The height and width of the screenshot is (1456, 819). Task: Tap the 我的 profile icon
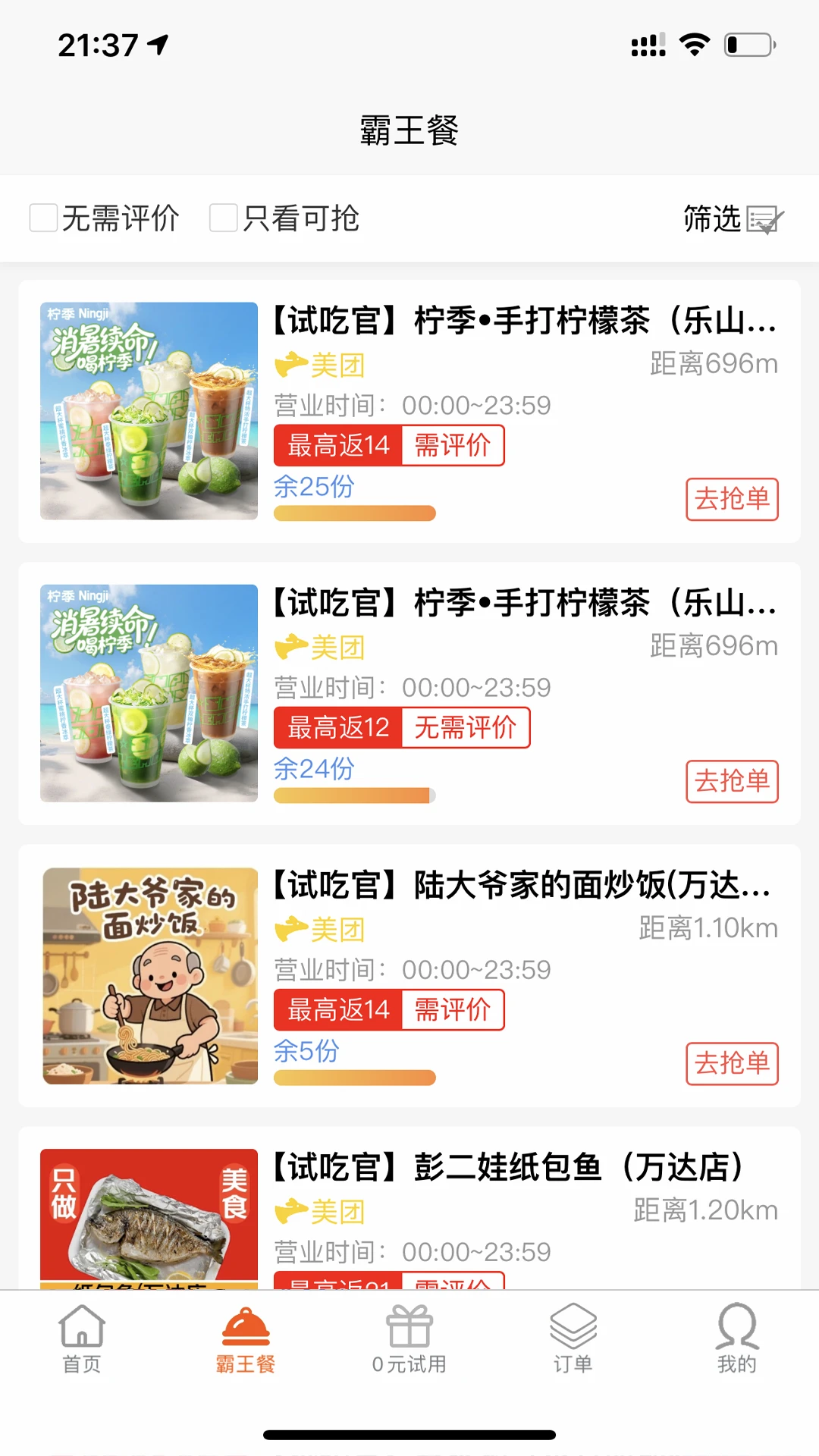point(736,1327)
